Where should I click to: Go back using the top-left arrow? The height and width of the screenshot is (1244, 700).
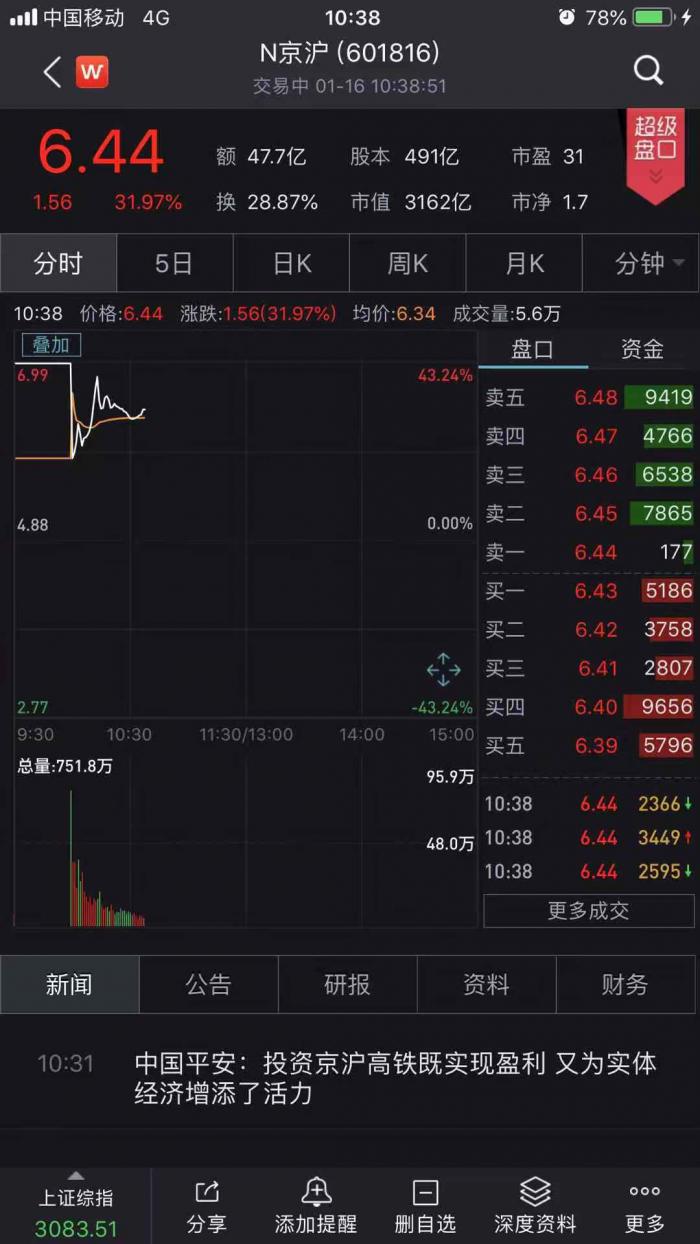52,71
